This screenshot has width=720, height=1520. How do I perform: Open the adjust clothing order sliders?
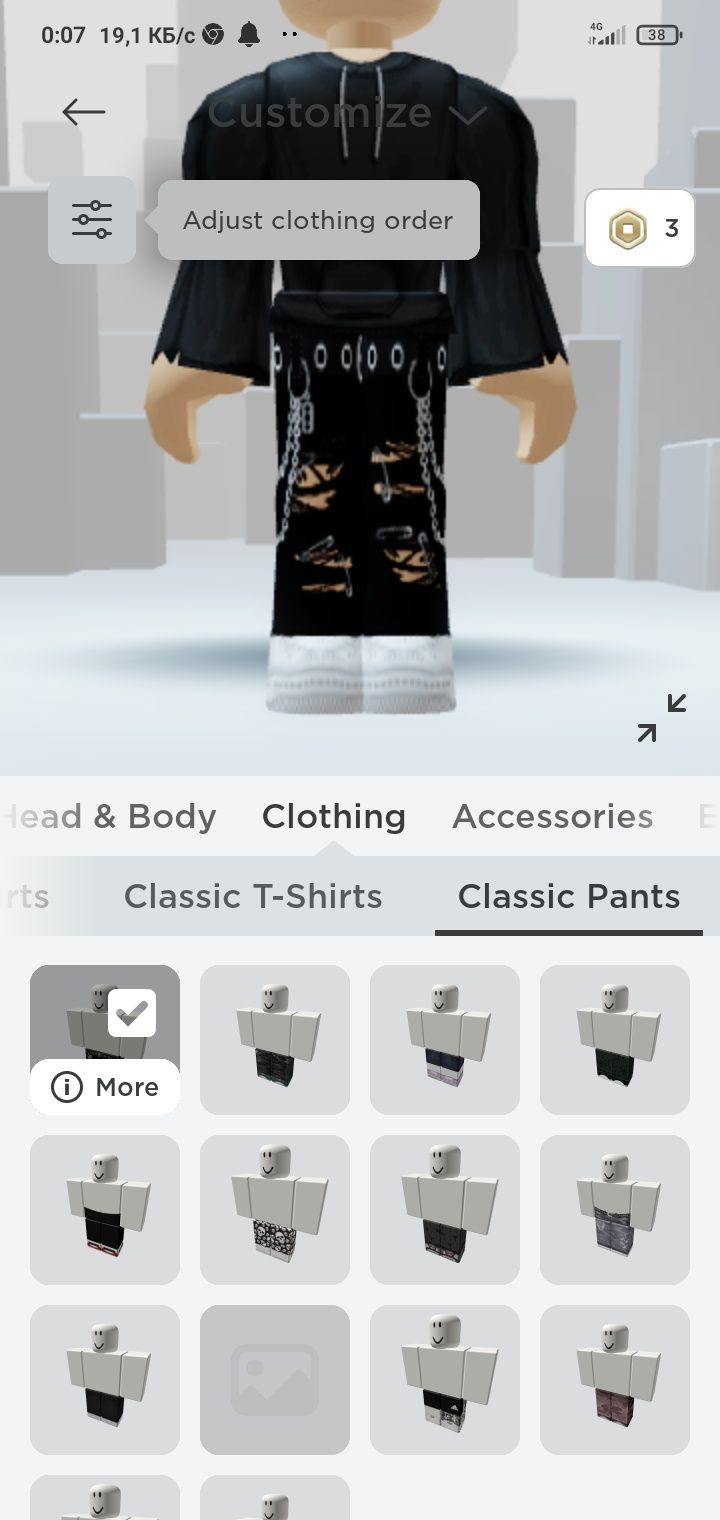(x=92, y=220)
